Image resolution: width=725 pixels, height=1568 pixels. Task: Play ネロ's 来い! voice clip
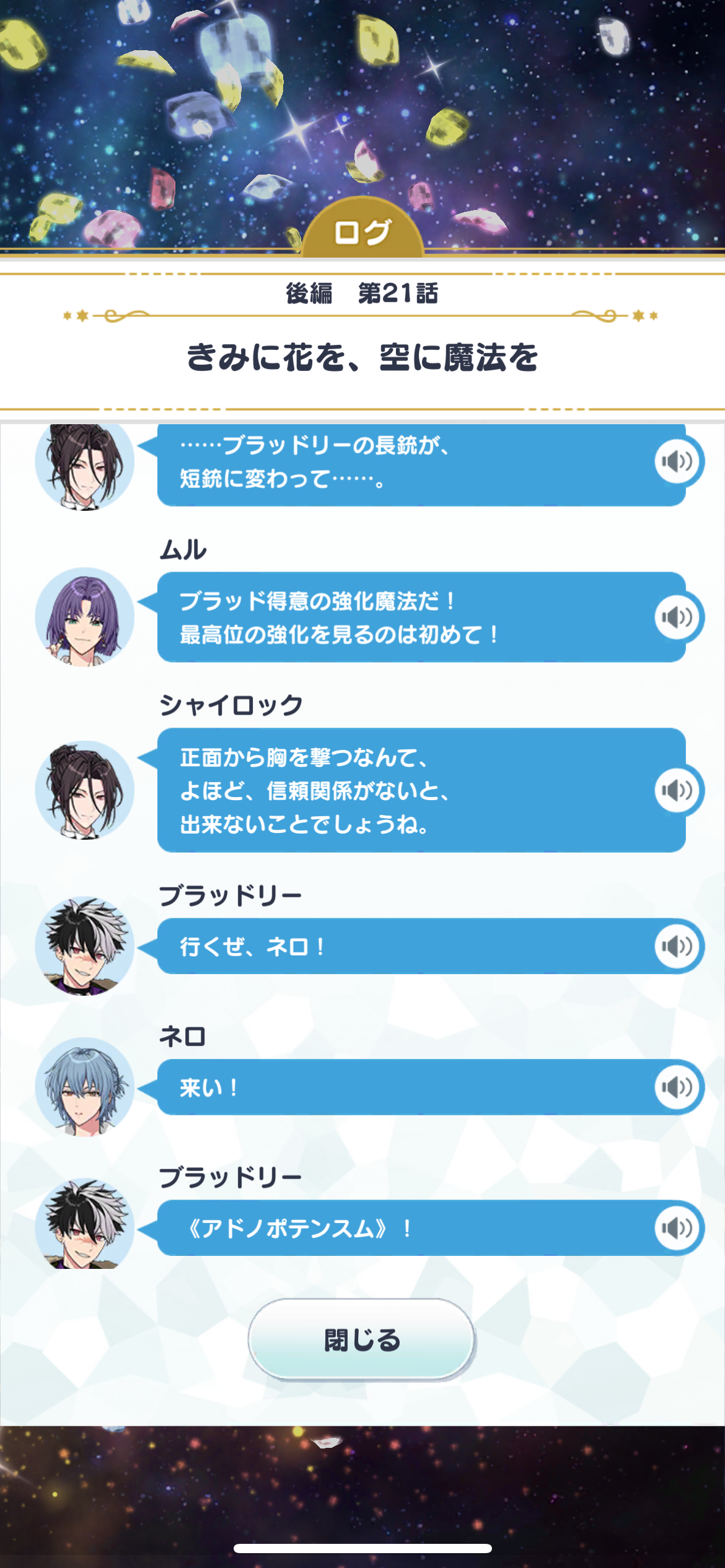click(677, 1087)
